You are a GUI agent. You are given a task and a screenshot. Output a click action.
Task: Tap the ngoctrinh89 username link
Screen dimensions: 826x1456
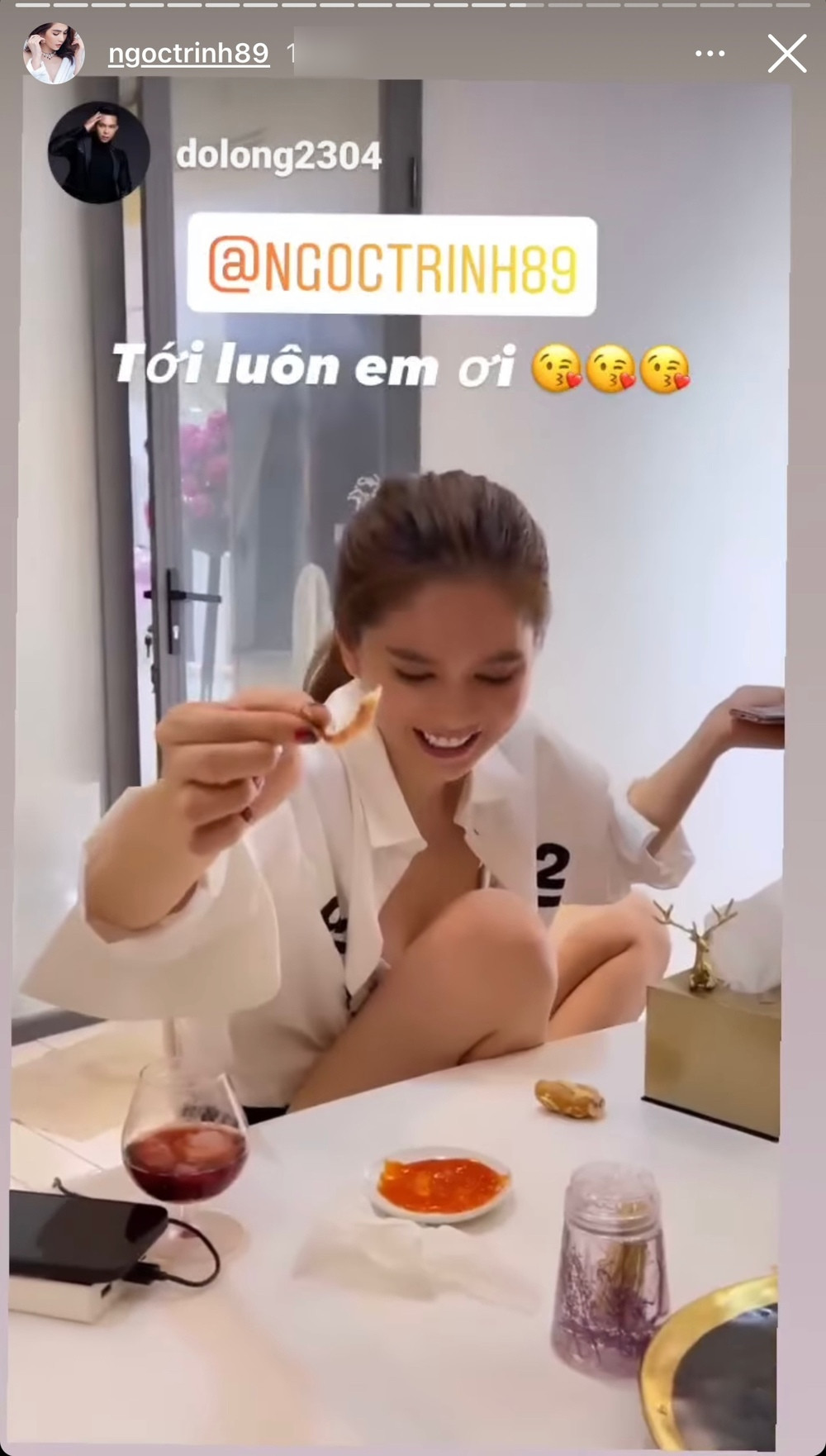pos(188,54)
